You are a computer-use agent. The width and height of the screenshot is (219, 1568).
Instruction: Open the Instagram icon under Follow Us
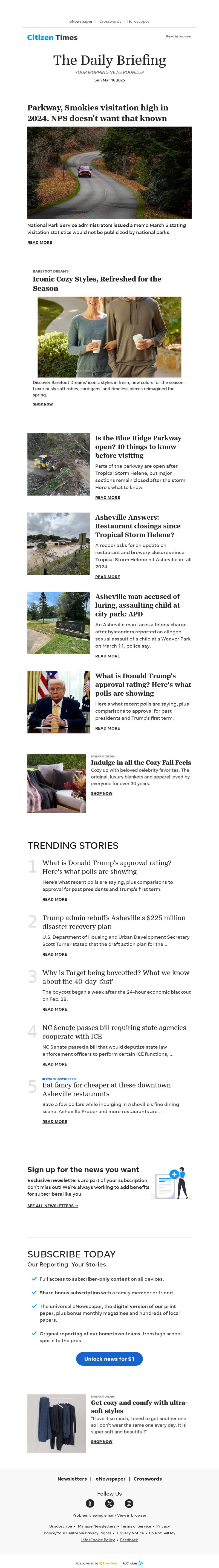[129, 1503]
